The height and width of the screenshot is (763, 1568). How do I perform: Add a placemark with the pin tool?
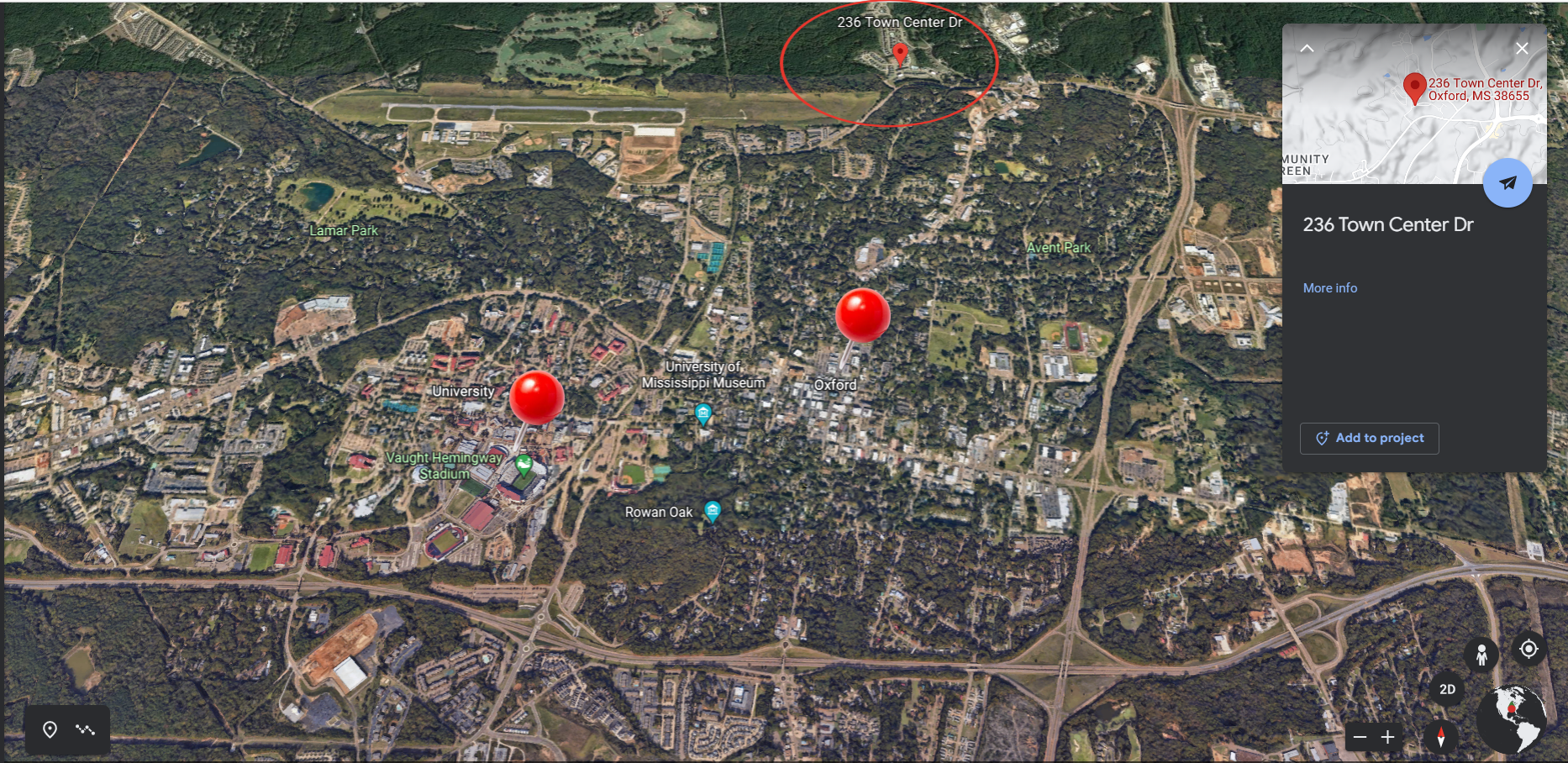(50, 729)
